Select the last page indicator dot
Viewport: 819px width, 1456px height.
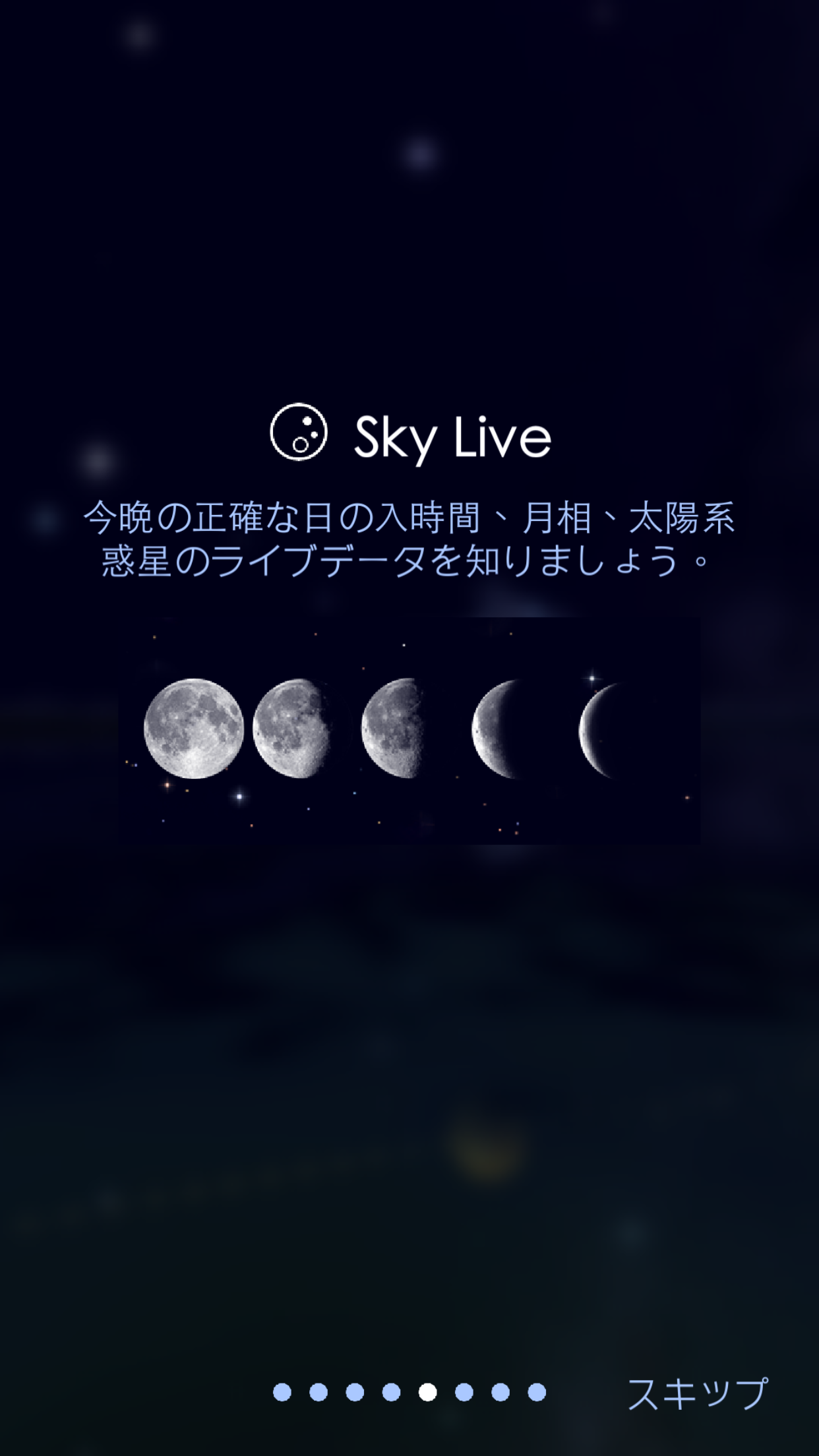[x=537, y=1392]
